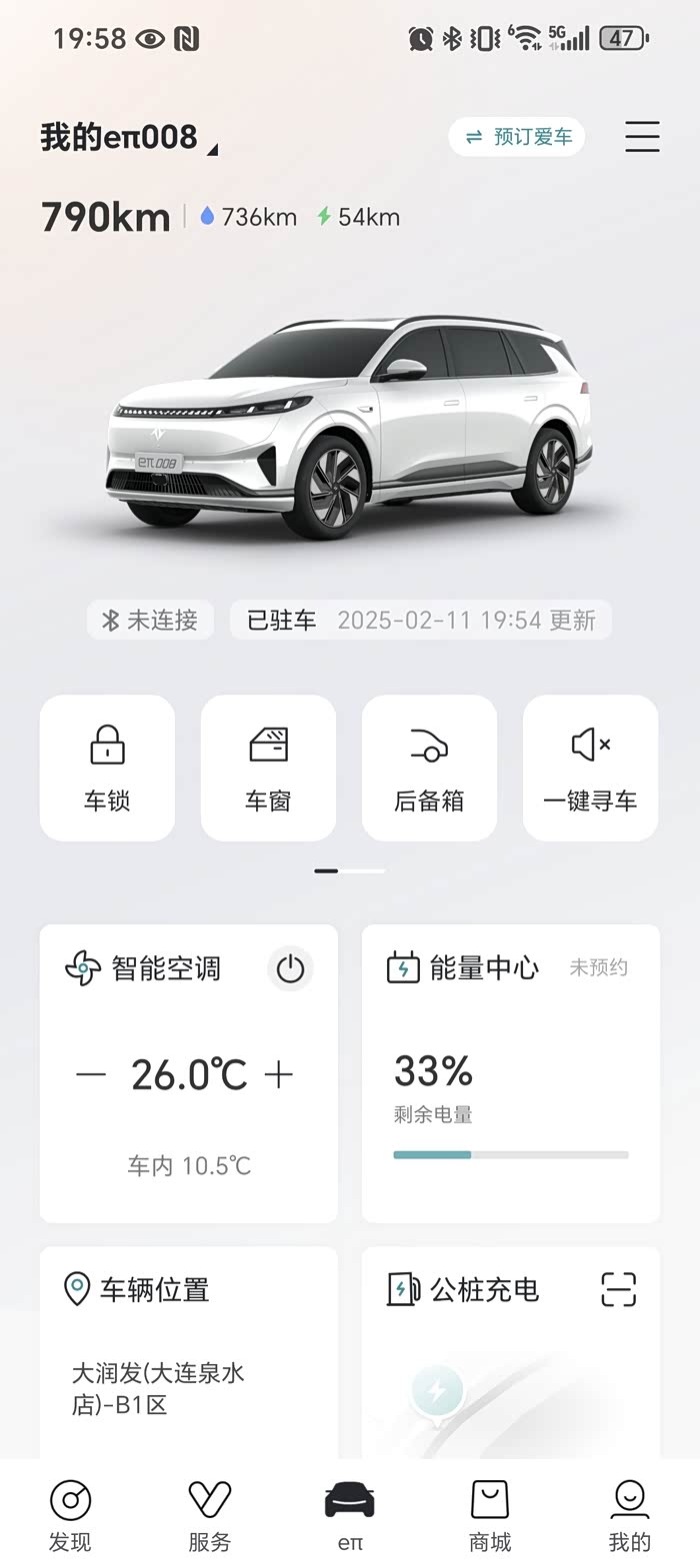Switch to the 发现 tab
Image resolution: width=700 pixels, height=1568 pixels.
click(x=70, y=1516)
